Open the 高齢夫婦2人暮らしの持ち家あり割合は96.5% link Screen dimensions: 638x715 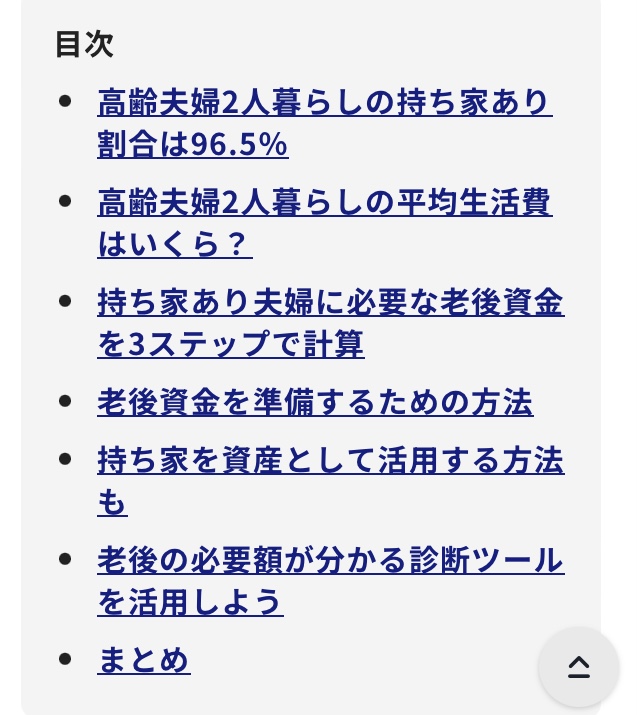coord(324,102)
